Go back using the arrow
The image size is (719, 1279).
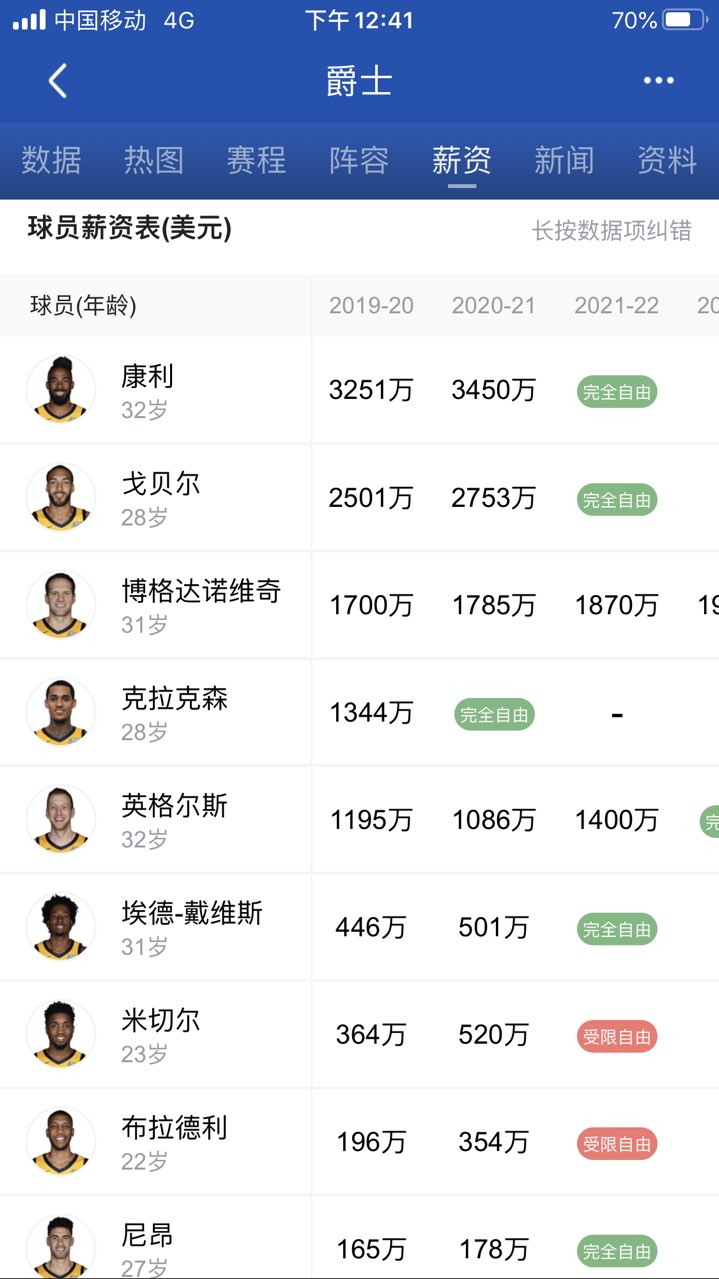(x=58, y=81)
